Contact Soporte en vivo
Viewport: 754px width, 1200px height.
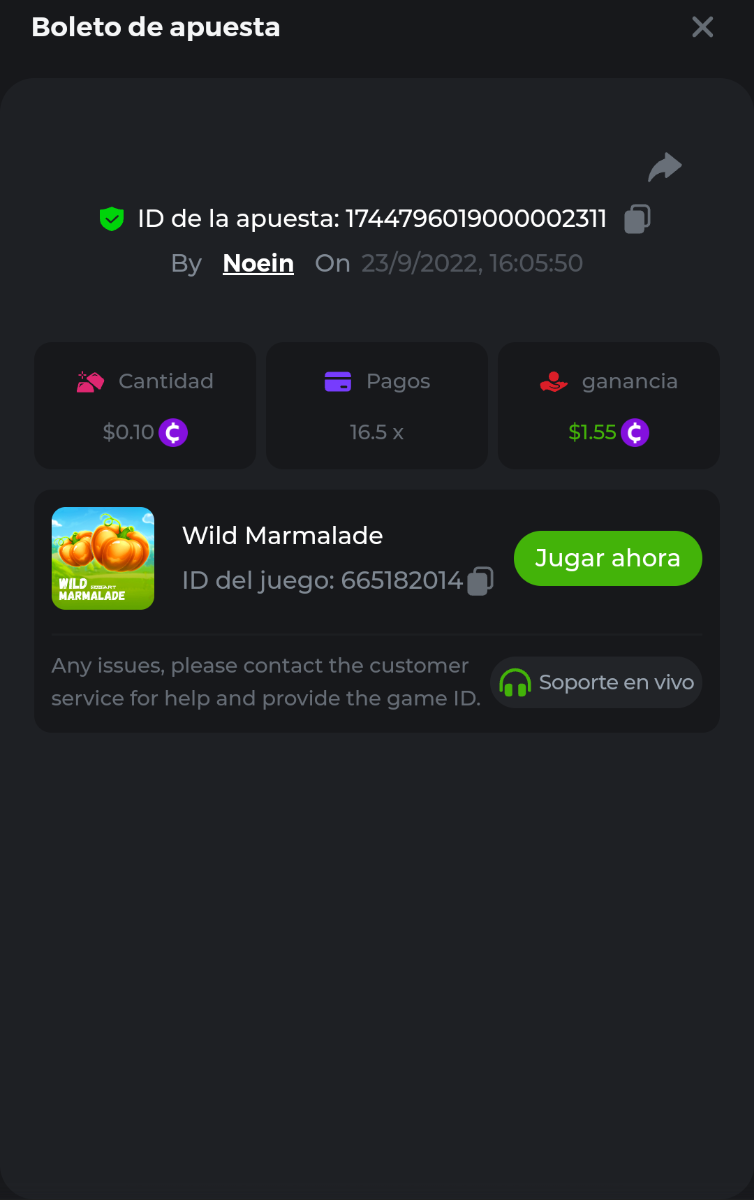(x=596, y=683)
